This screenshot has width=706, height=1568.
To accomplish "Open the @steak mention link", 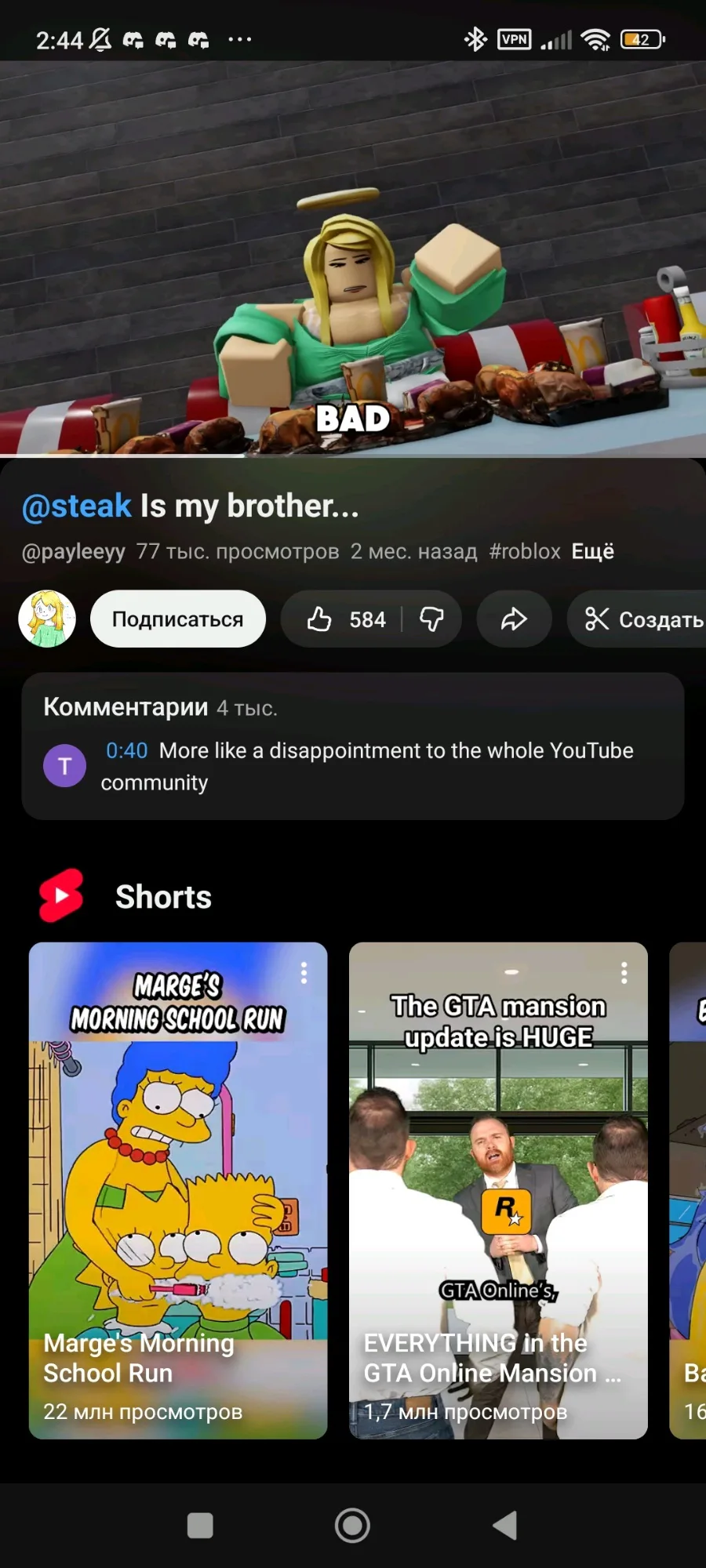I will 76,506.
